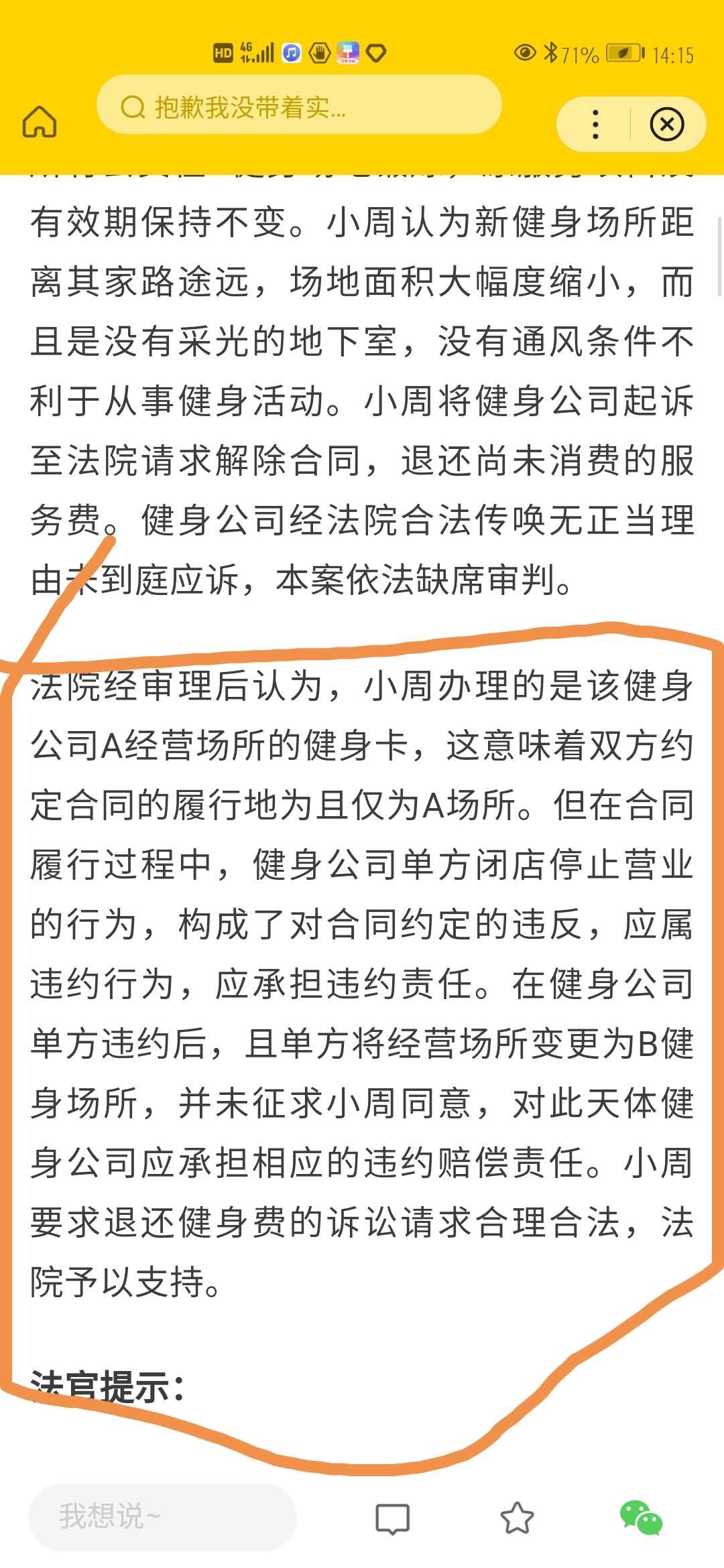
Task: Open the comments icon
Action: coord(392,1518)
